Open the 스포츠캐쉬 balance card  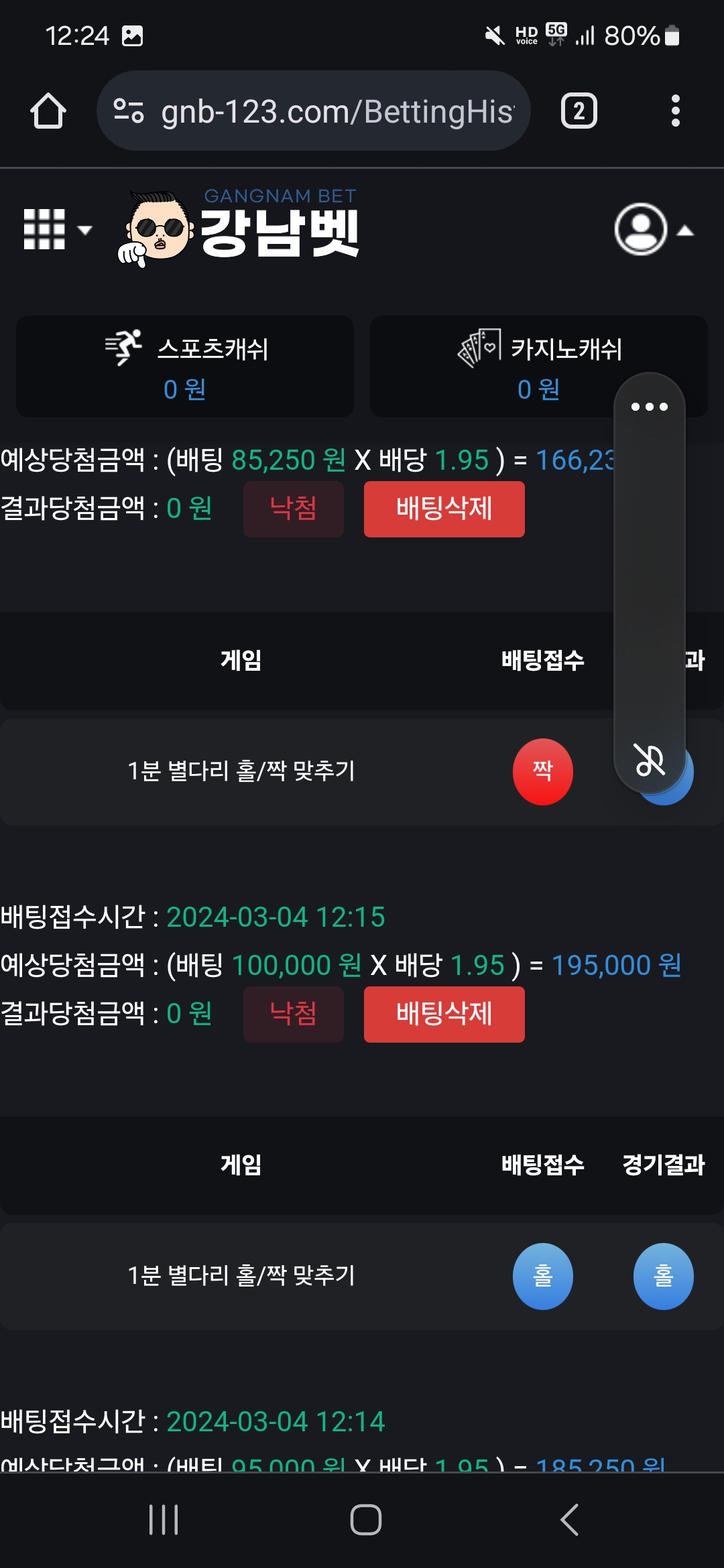coord(185,367)
